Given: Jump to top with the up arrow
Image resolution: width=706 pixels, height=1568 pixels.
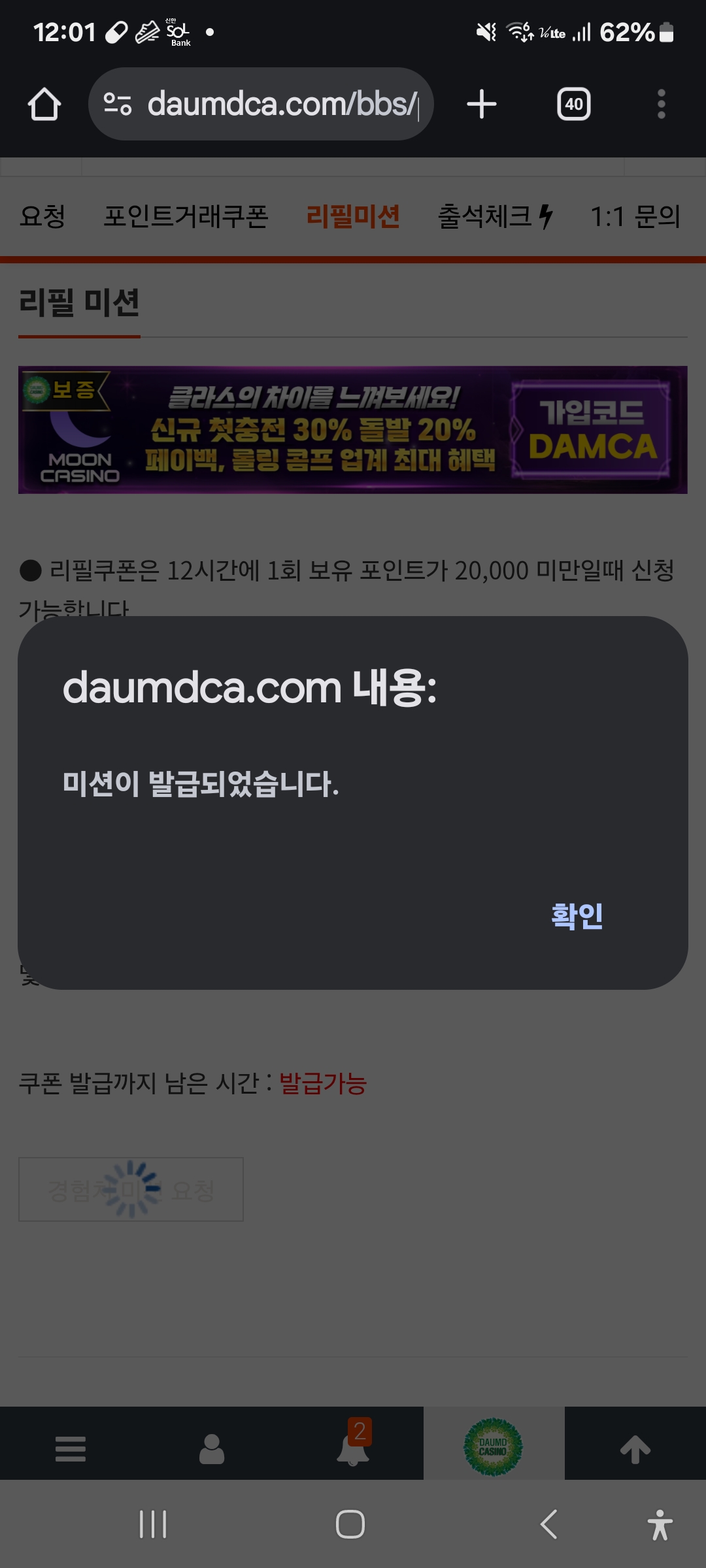Looking at the screenshot, I should 635,1448.
